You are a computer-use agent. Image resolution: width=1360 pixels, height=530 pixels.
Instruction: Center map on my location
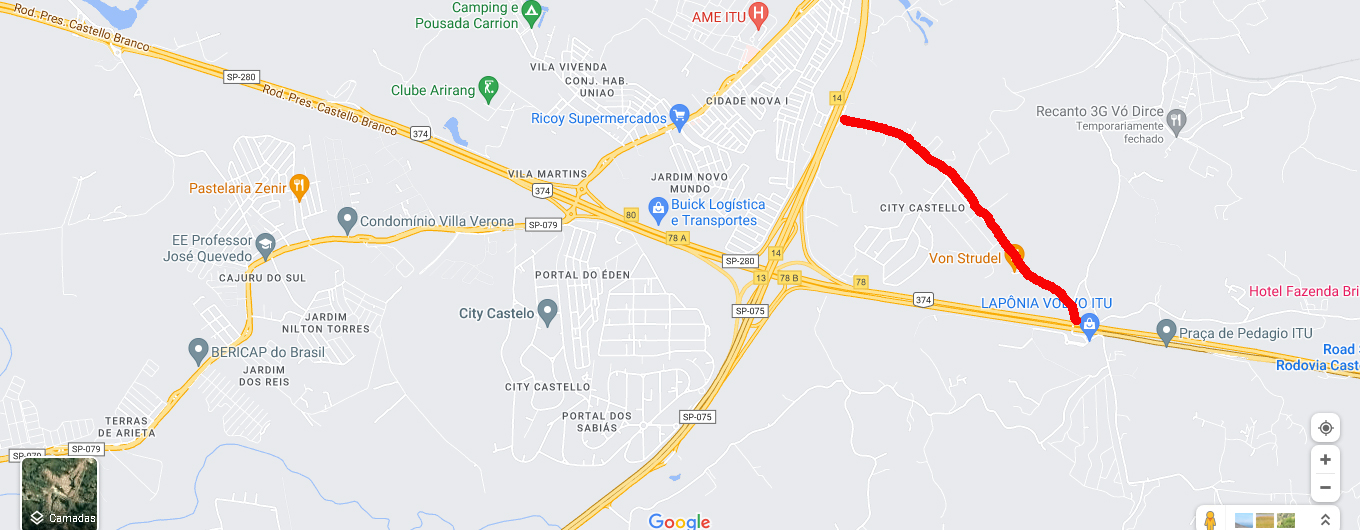coord(1325,428)
